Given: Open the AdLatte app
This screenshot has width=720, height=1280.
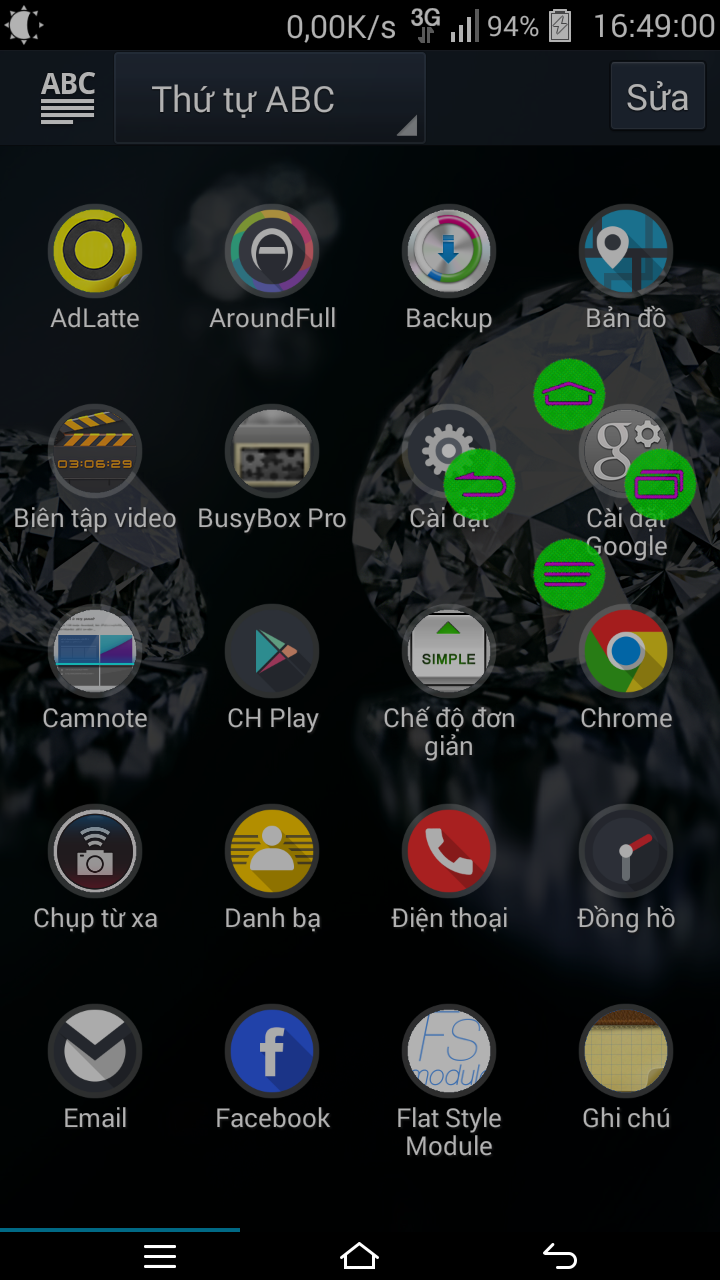Looking at the screenshot, I should 95,250.
